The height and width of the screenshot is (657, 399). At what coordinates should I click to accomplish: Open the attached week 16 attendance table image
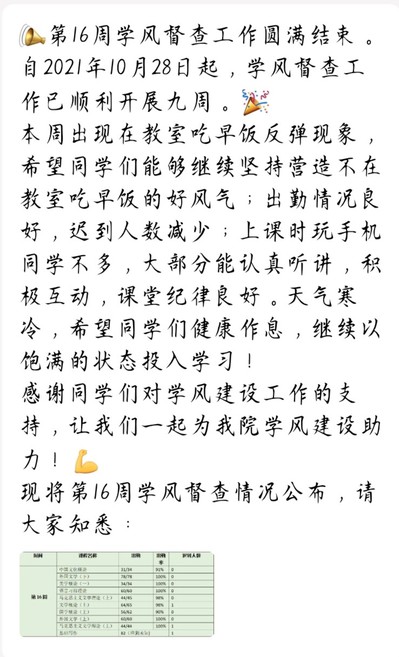[x=117, y=594]
